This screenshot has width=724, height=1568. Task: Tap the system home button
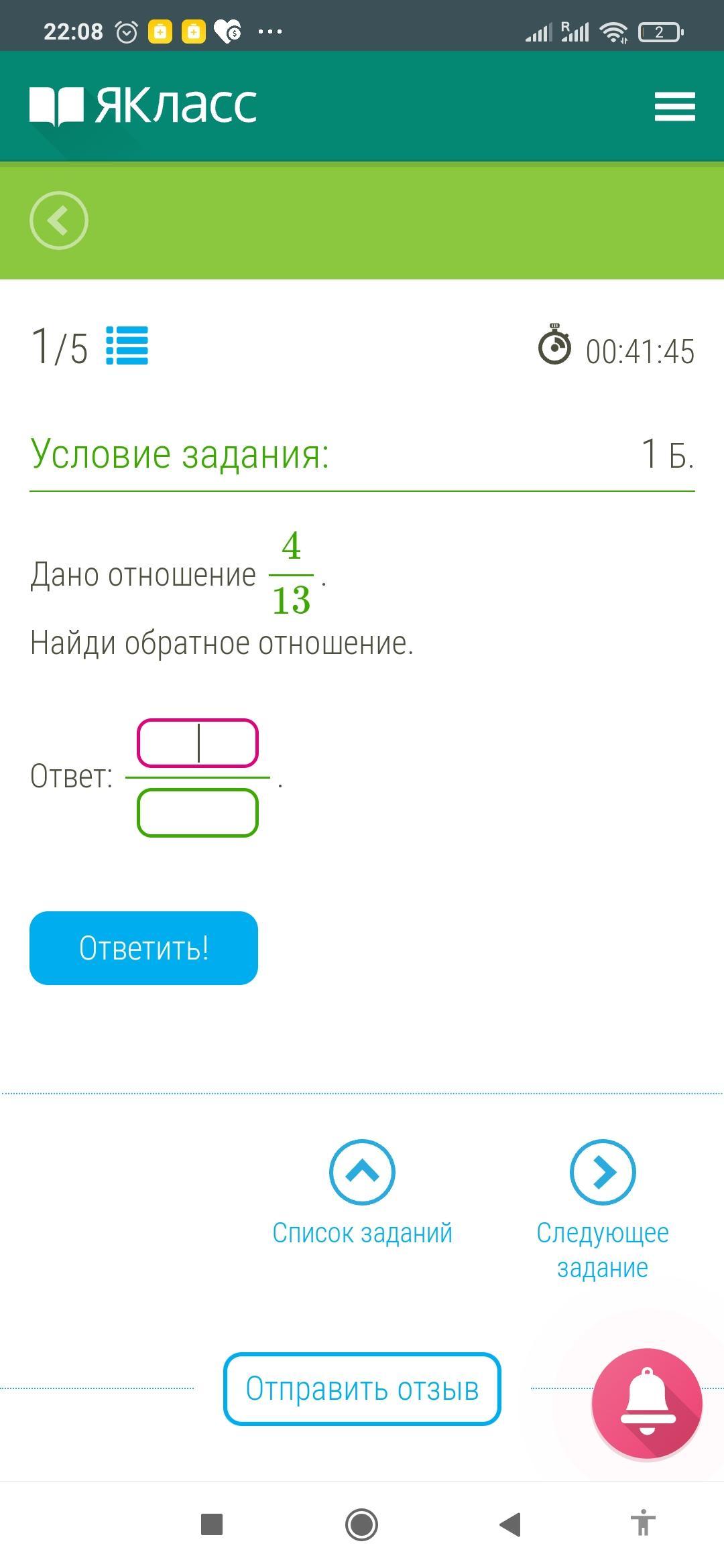(x=361, y=1524)
